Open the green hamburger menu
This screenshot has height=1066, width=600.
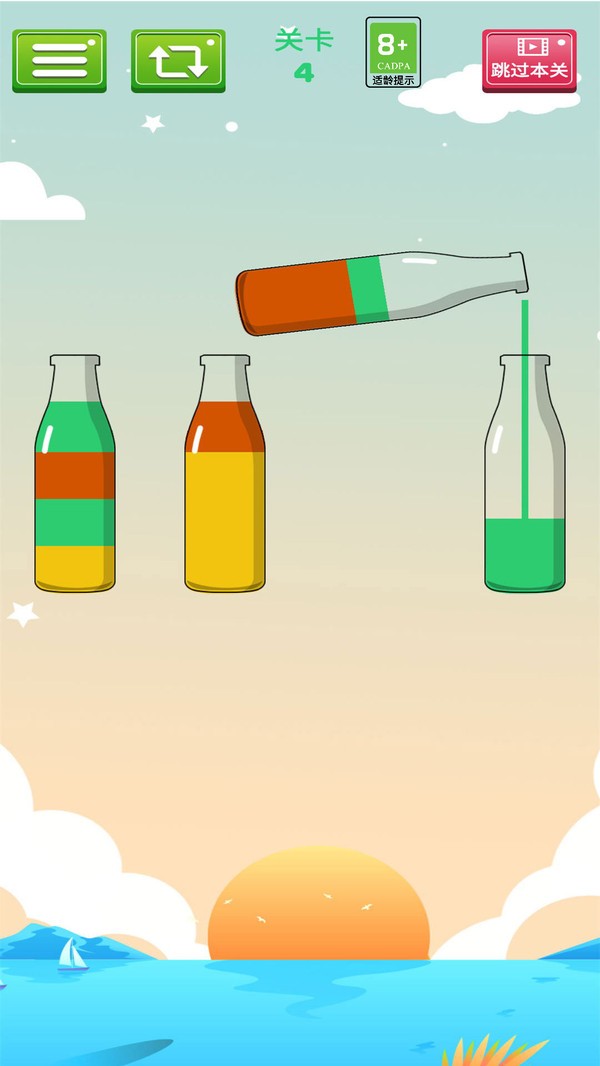click(59, 61)
